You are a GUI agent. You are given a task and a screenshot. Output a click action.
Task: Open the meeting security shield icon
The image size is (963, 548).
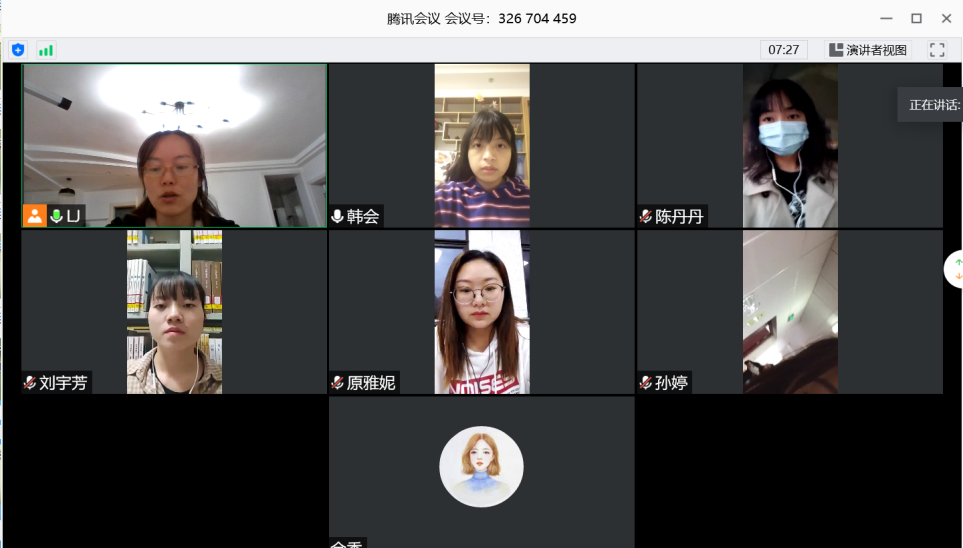point(18,49)
